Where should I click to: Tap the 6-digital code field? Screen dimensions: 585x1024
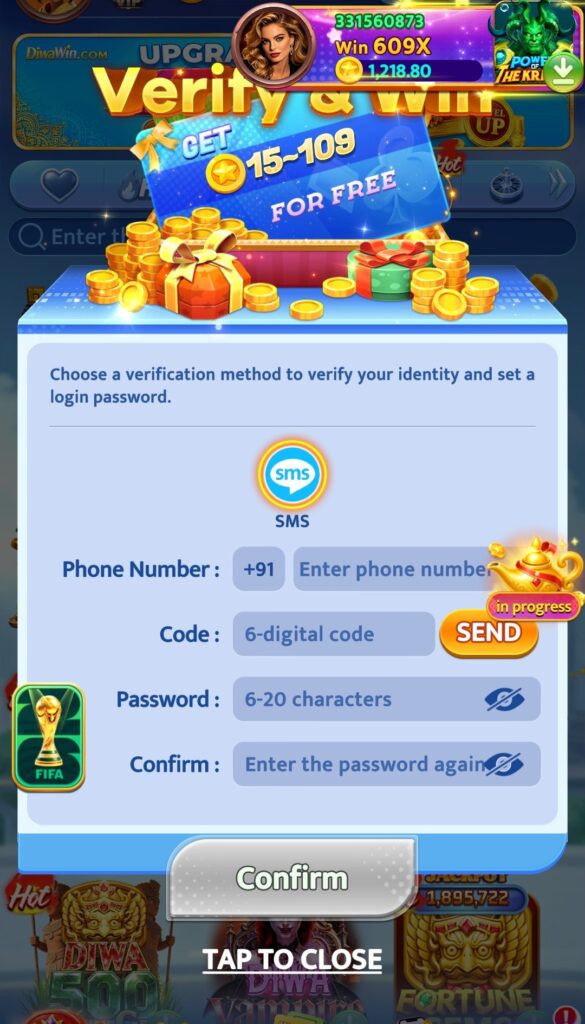pyautogui.click(x=334, y=633)
